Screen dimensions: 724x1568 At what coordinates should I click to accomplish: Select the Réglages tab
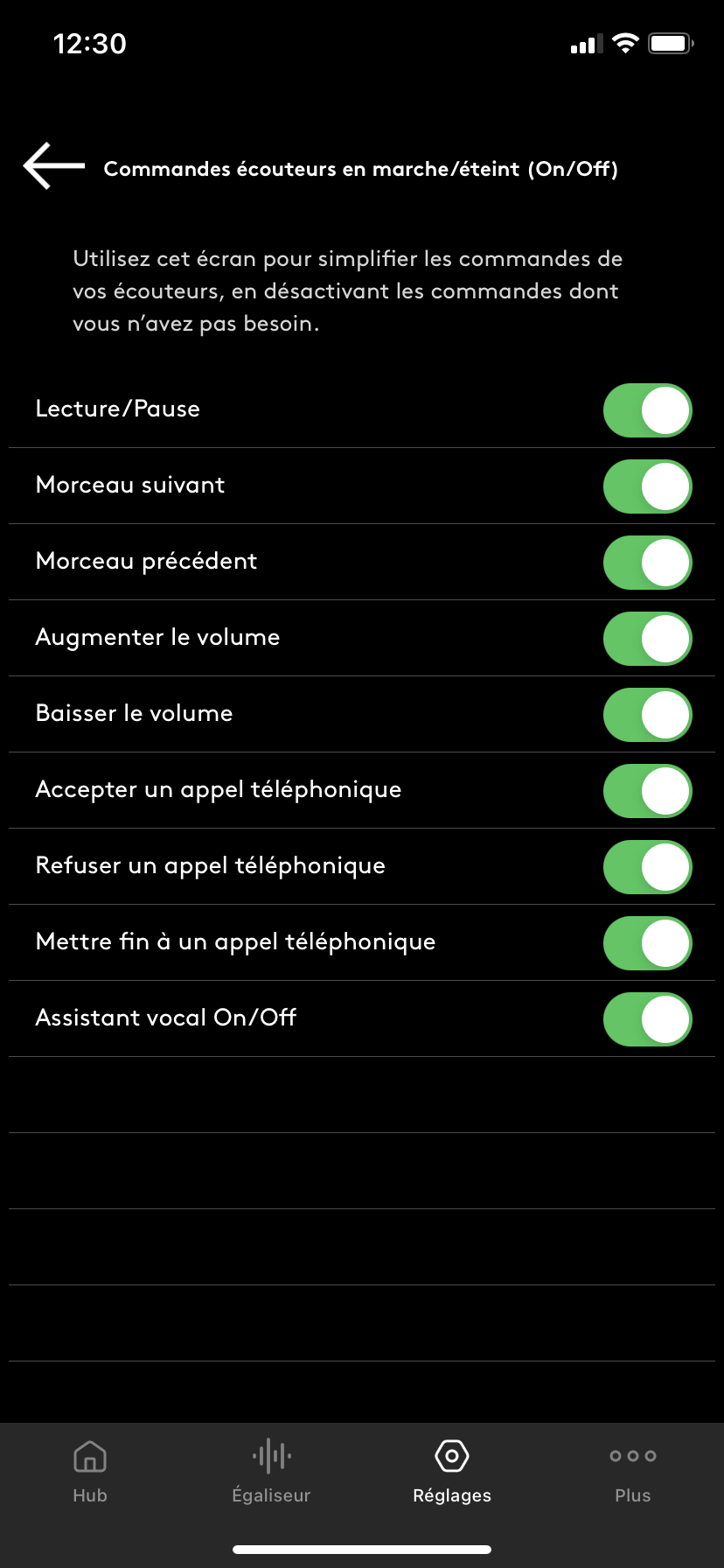[452, 1472]
